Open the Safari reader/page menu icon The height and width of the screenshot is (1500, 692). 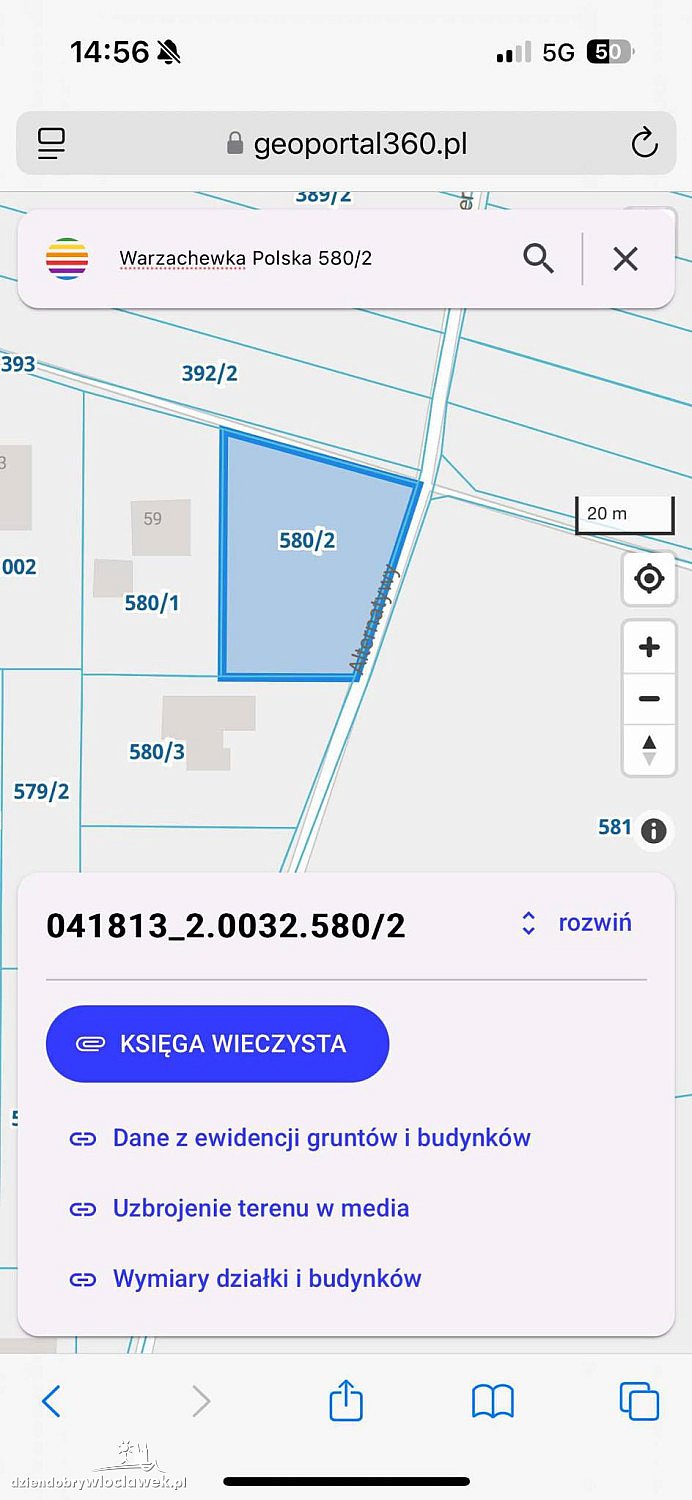(x=51, y=143)
